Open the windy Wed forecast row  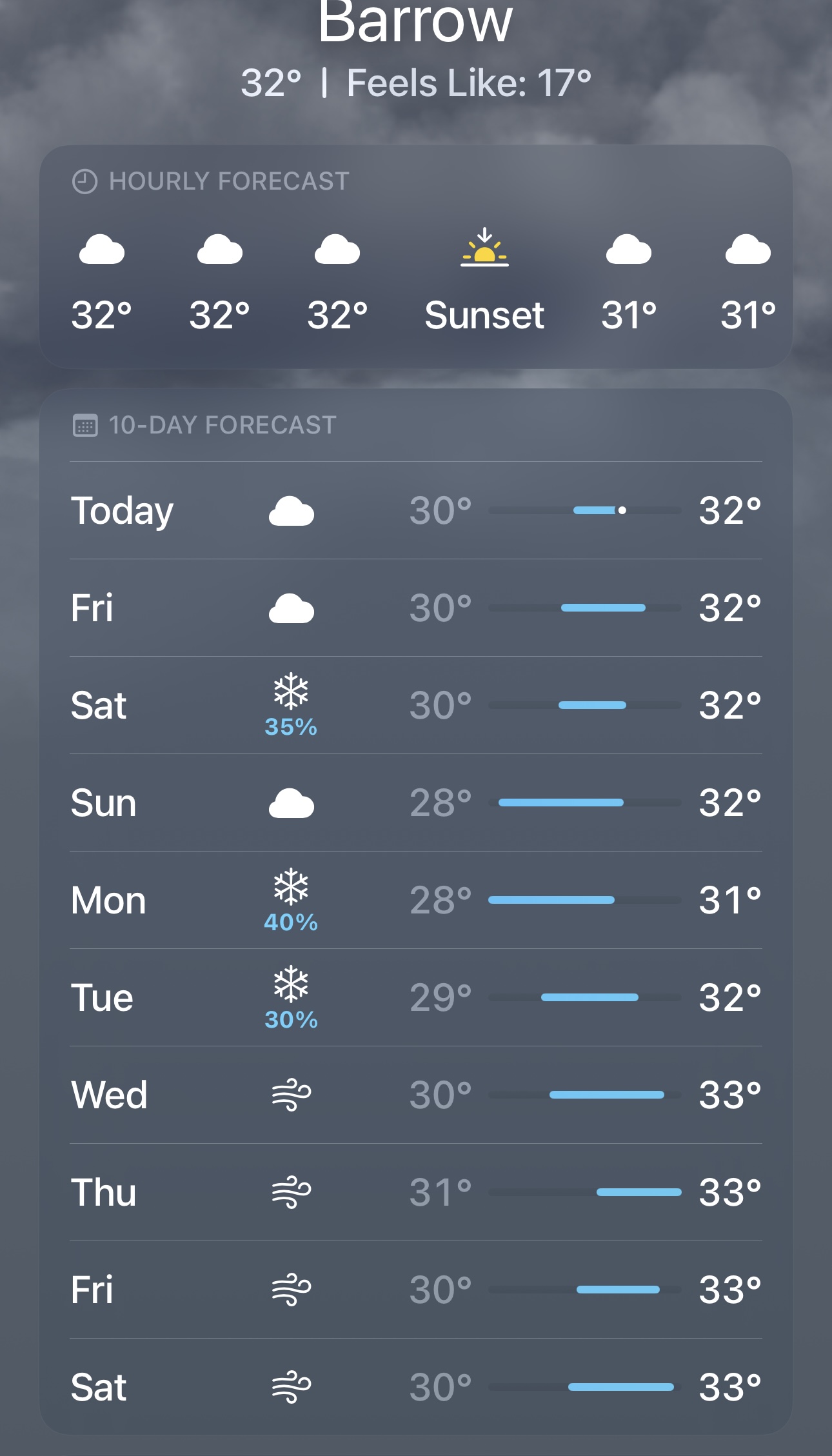click(416, 1095)
